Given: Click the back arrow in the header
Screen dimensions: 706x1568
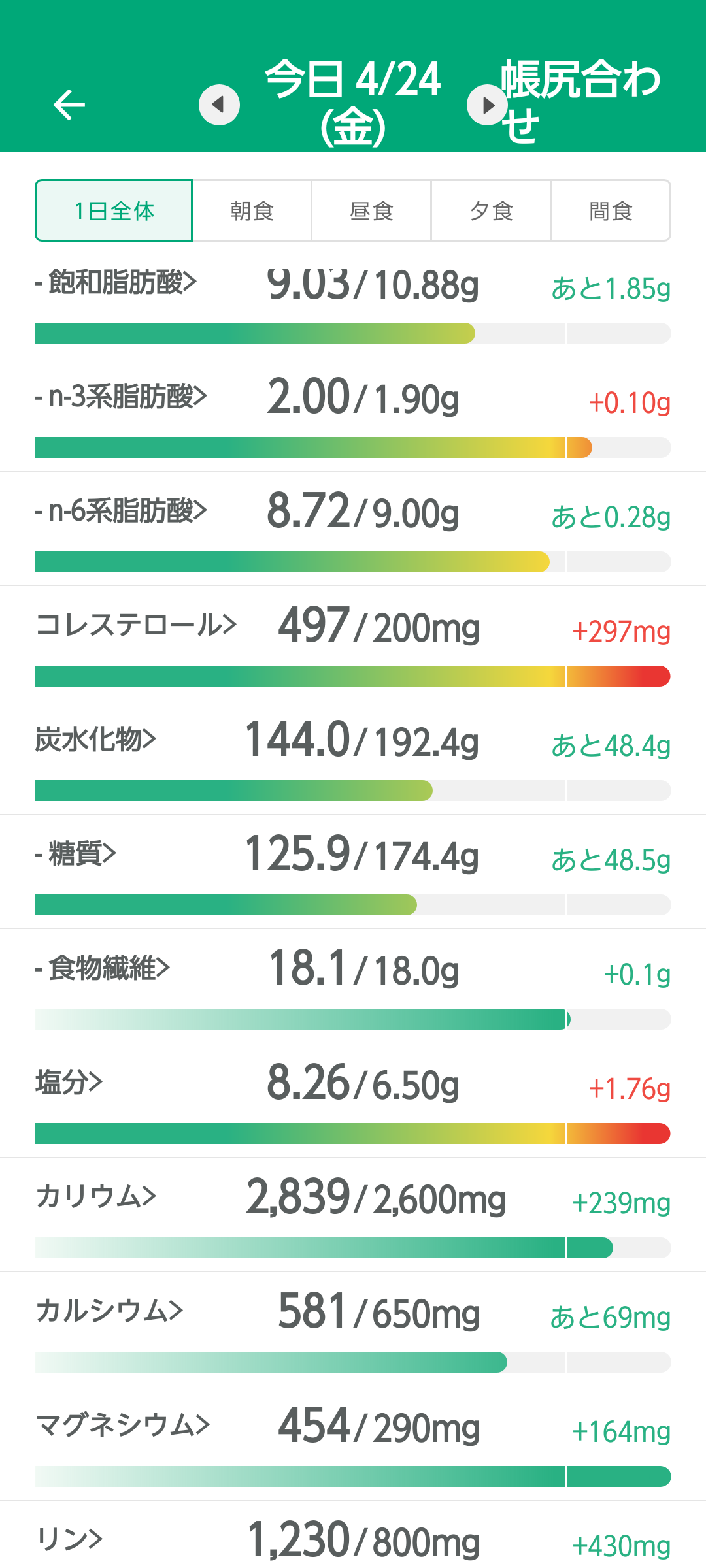Looking at the screenshot, I should 69,105.
